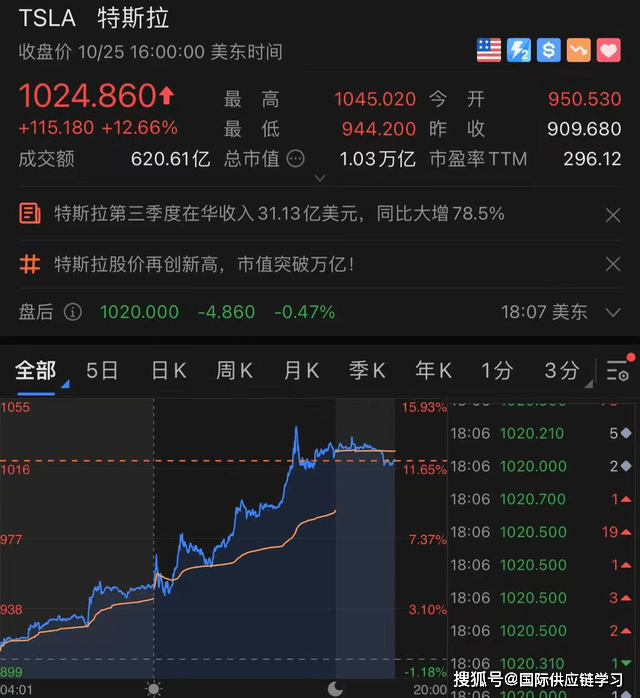
Task: Open the dollar sign icon
Action: click(548, 51)
